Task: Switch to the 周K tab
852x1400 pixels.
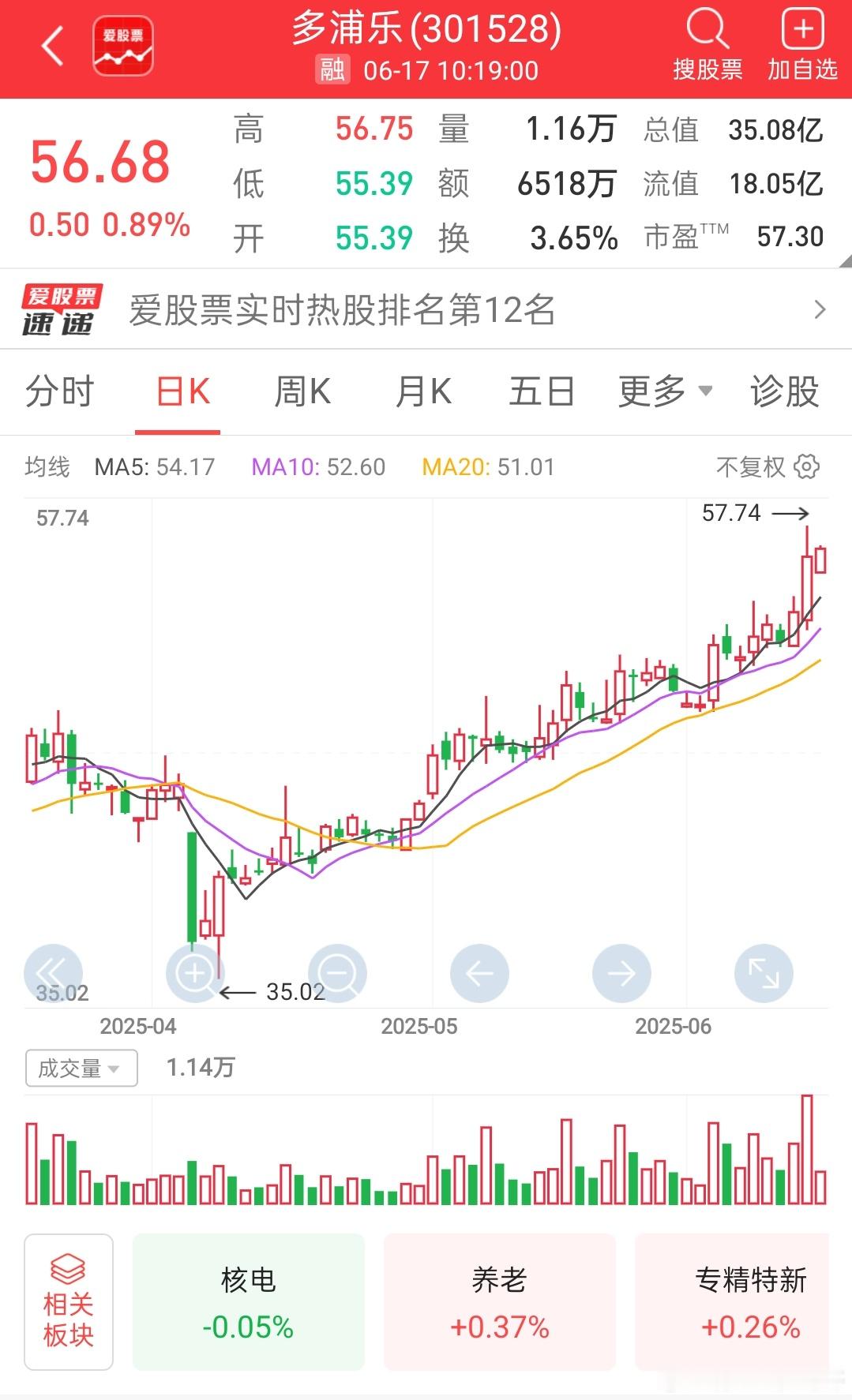Action: (302, 391)
